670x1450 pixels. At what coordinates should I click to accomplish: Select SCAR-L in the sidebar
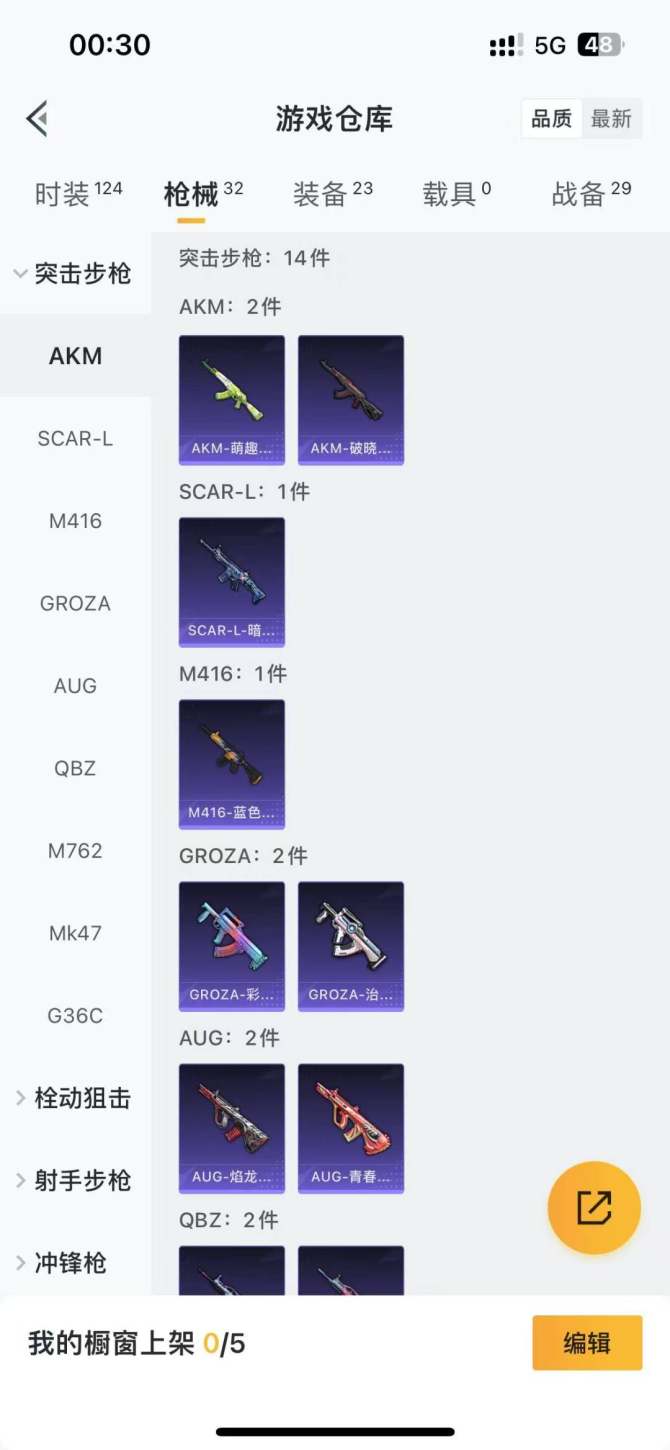tap(75, 438)
